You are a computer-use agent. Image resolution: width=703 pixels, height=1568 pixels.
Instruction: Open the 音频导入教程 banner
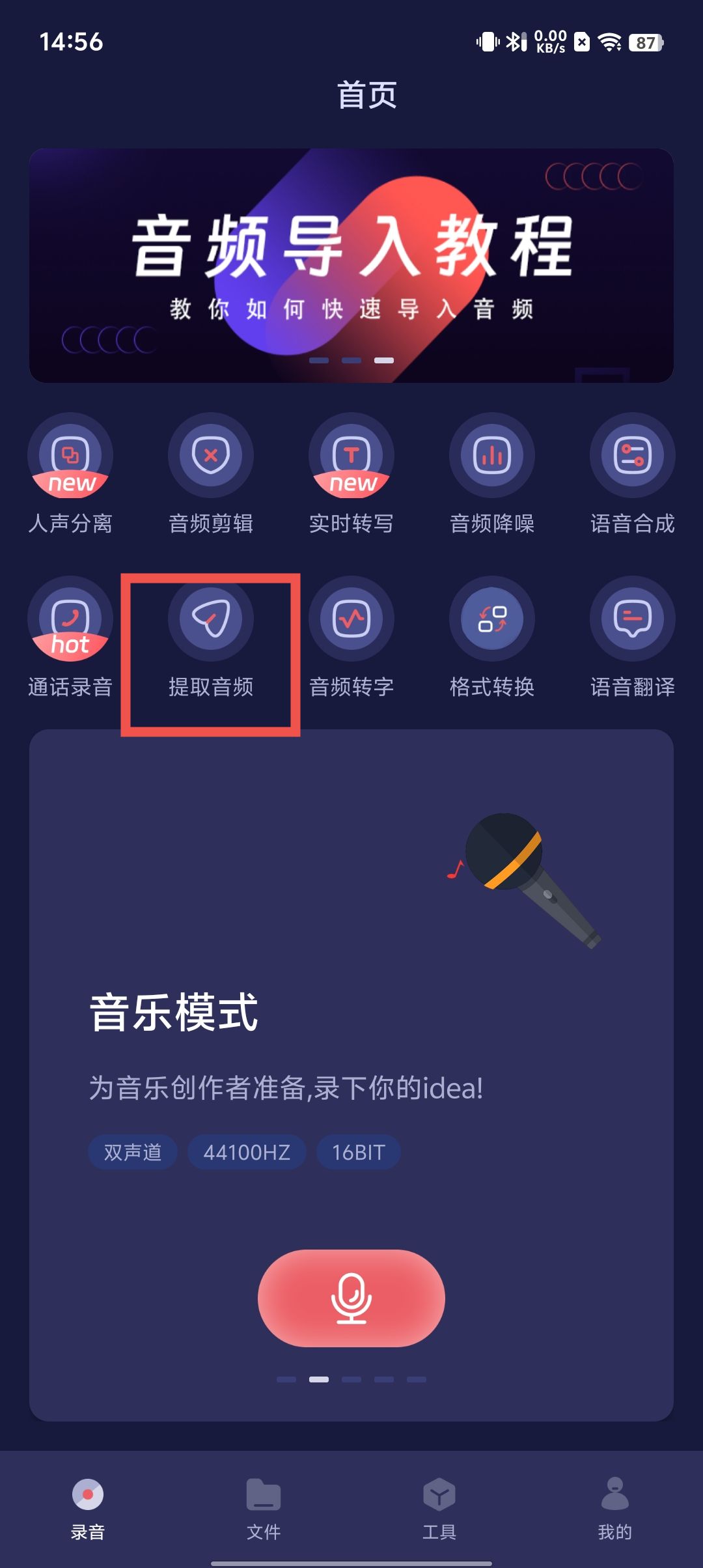tap(351, 265)
